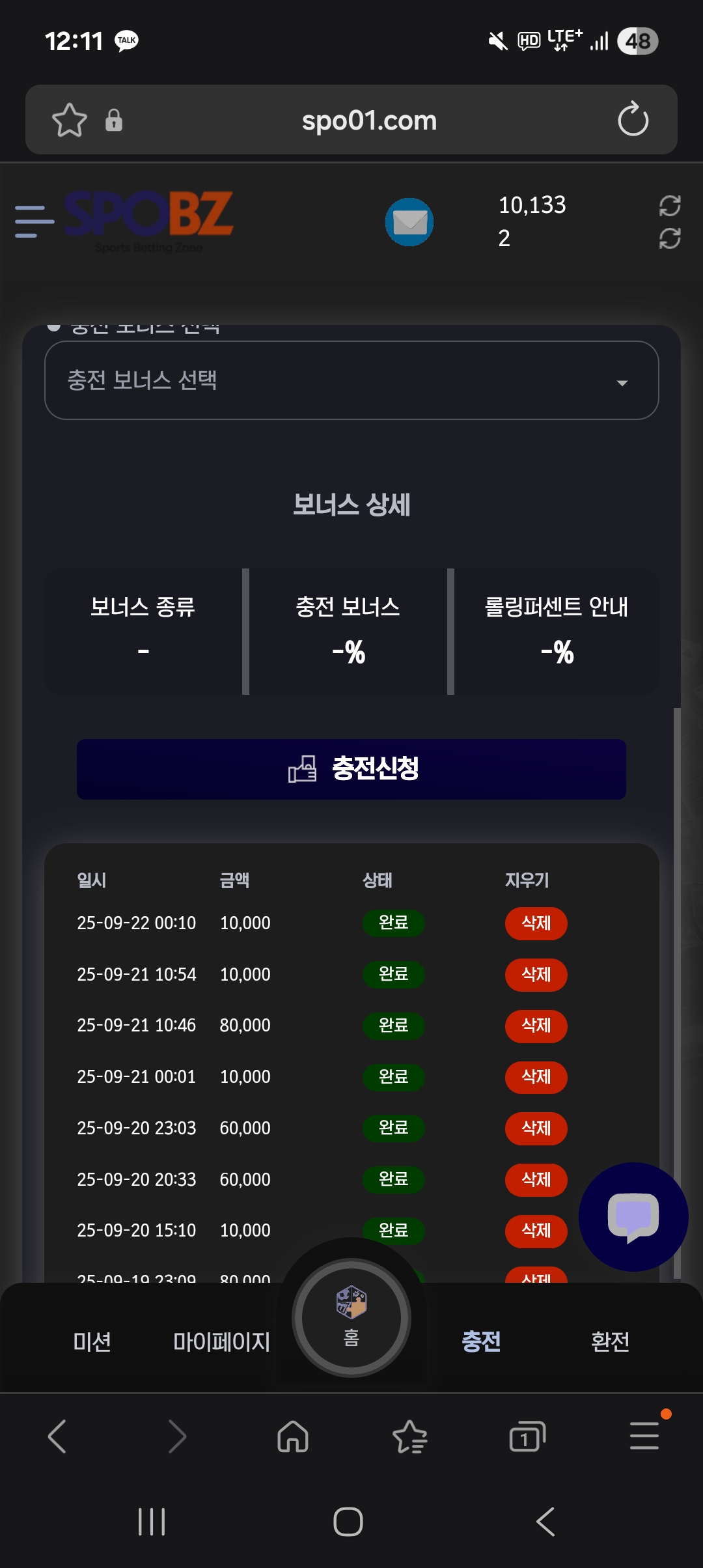Open the browser menu
The image size is (703, 1568).
click(644, 1436)
